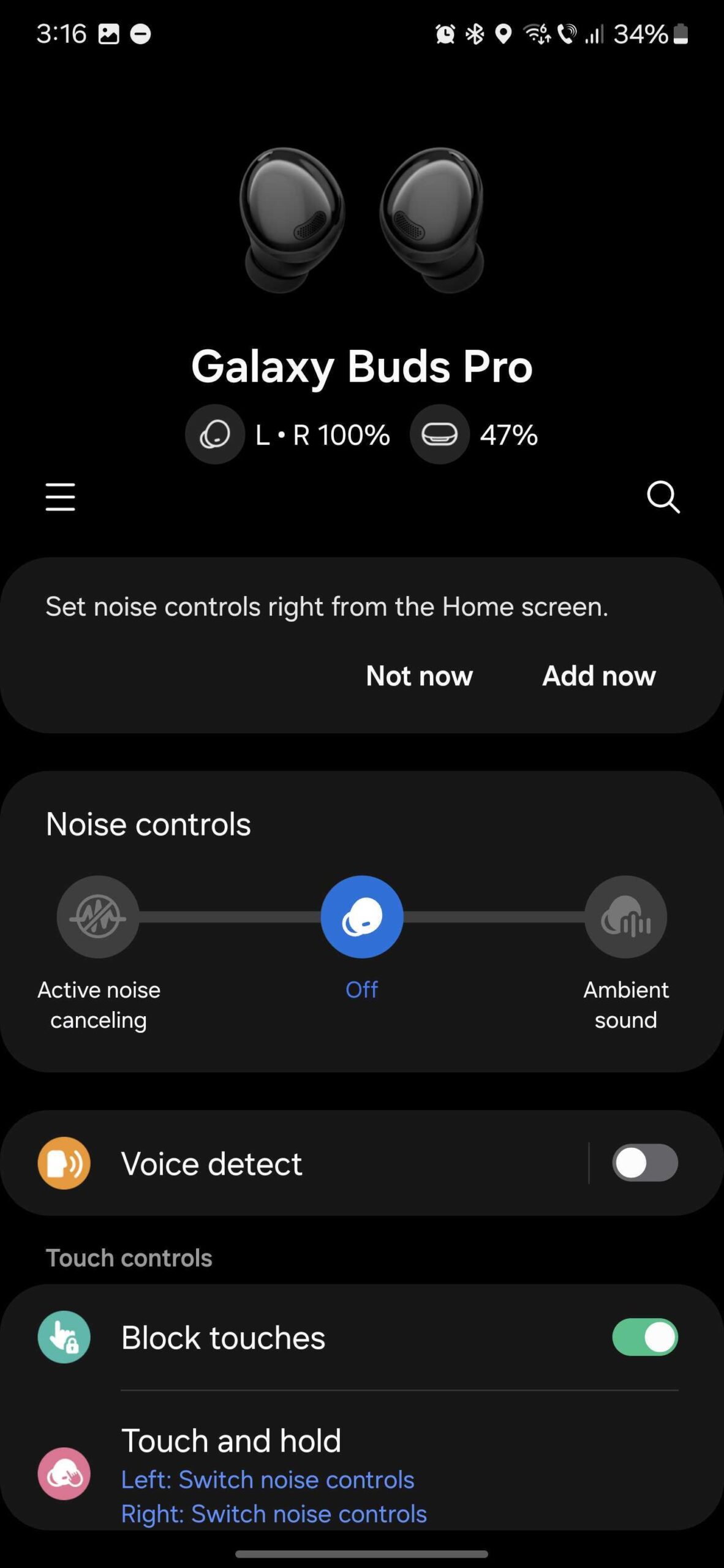The width and height of the screenshot is (724, 1568).
Task: Dismiss the widget suggestion with Not now
Action: click(x=420, y=676)
